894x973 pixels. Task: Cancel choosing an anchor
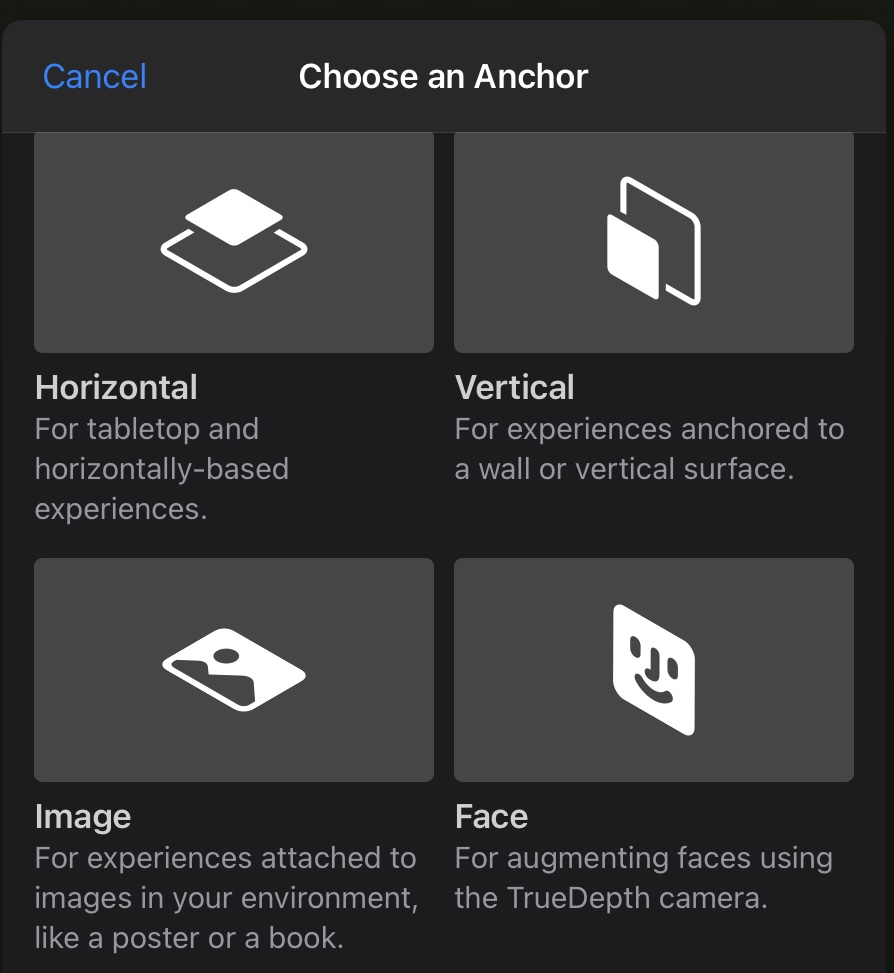(x=95, y=77)
